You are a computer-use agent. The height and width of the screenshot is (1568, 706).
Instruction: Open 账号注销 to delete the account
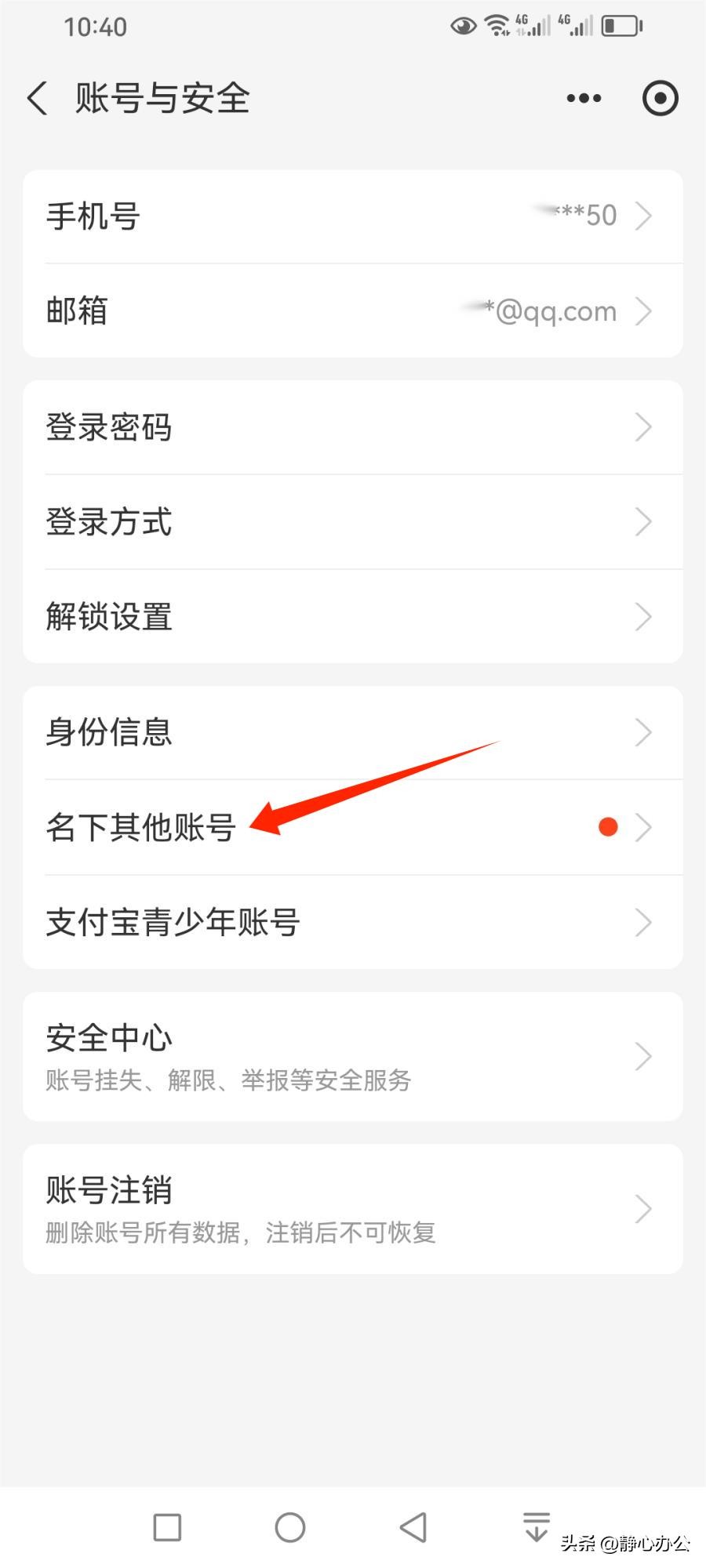click(353, 1209)
